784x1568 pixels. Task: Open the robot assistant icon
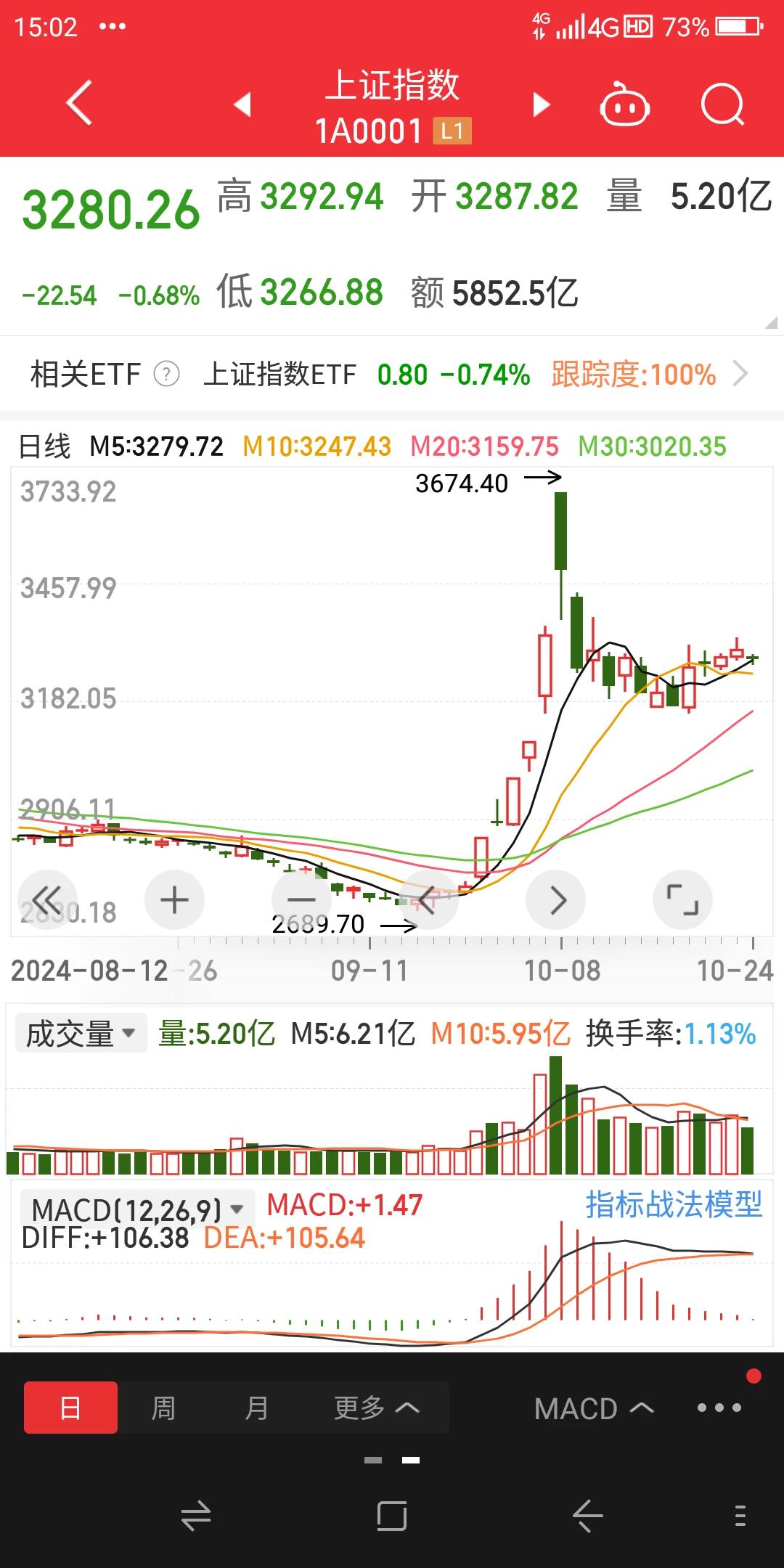coord(624,105)
